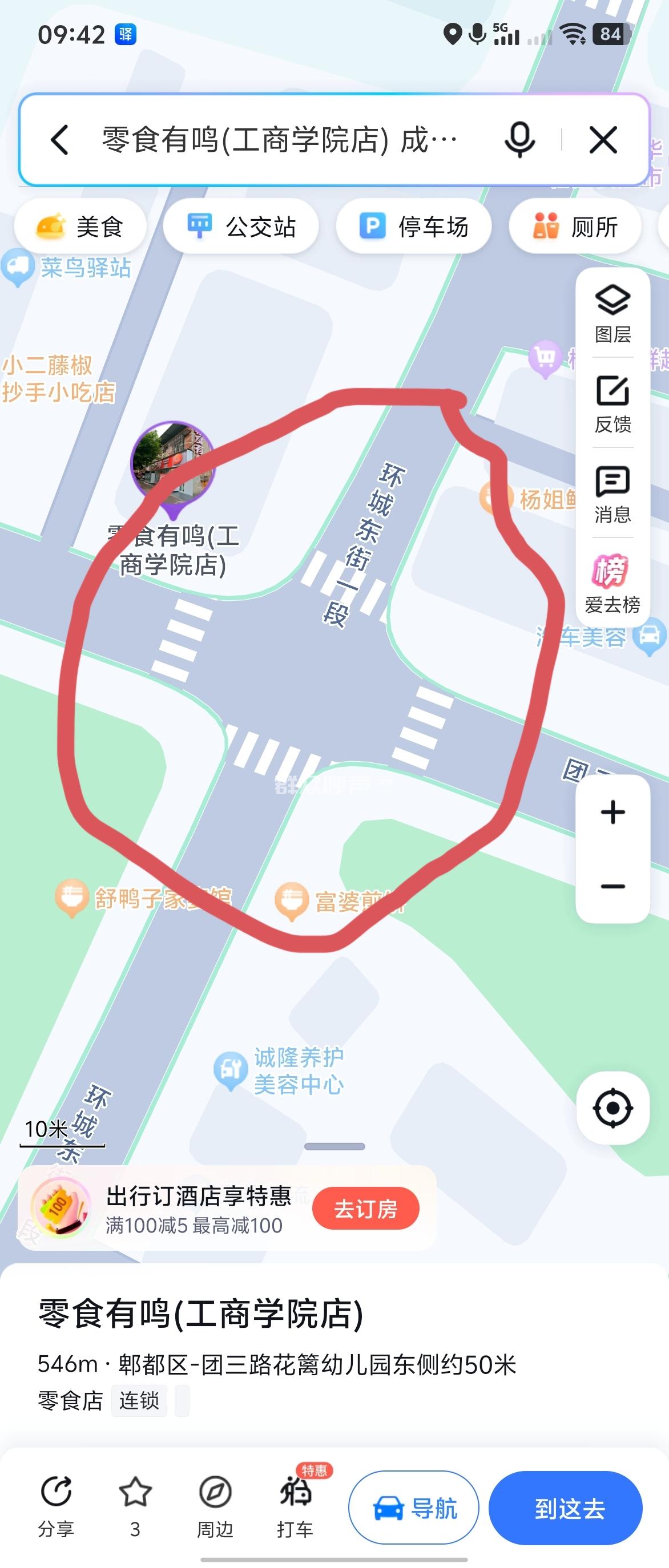Viewport: 669px width, 1568px height.
Task: Show nearby 停车场
Action: [x=414, y=227]
